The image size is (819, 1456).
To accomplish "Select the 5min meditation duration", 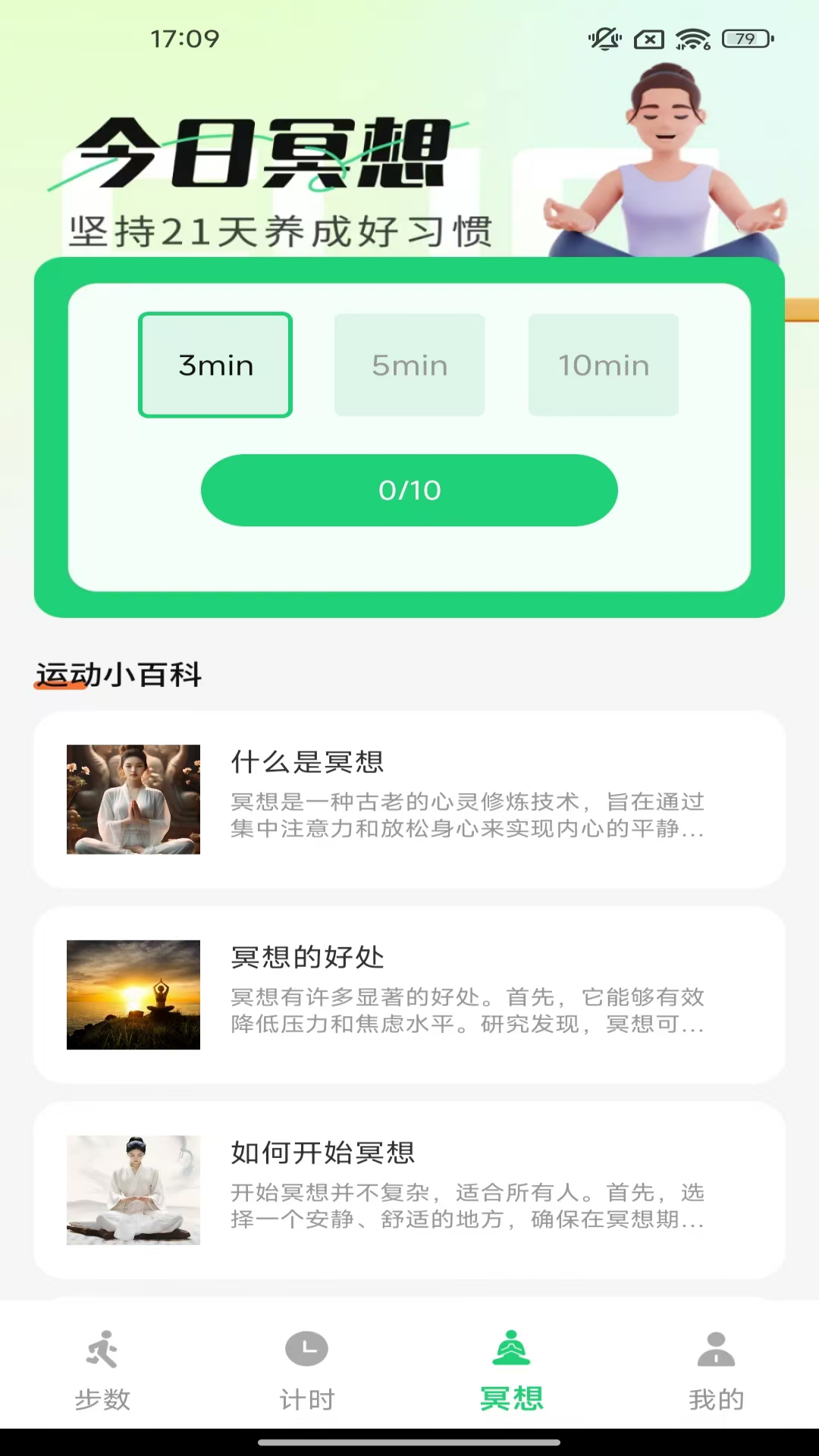I will pos(409,365).
